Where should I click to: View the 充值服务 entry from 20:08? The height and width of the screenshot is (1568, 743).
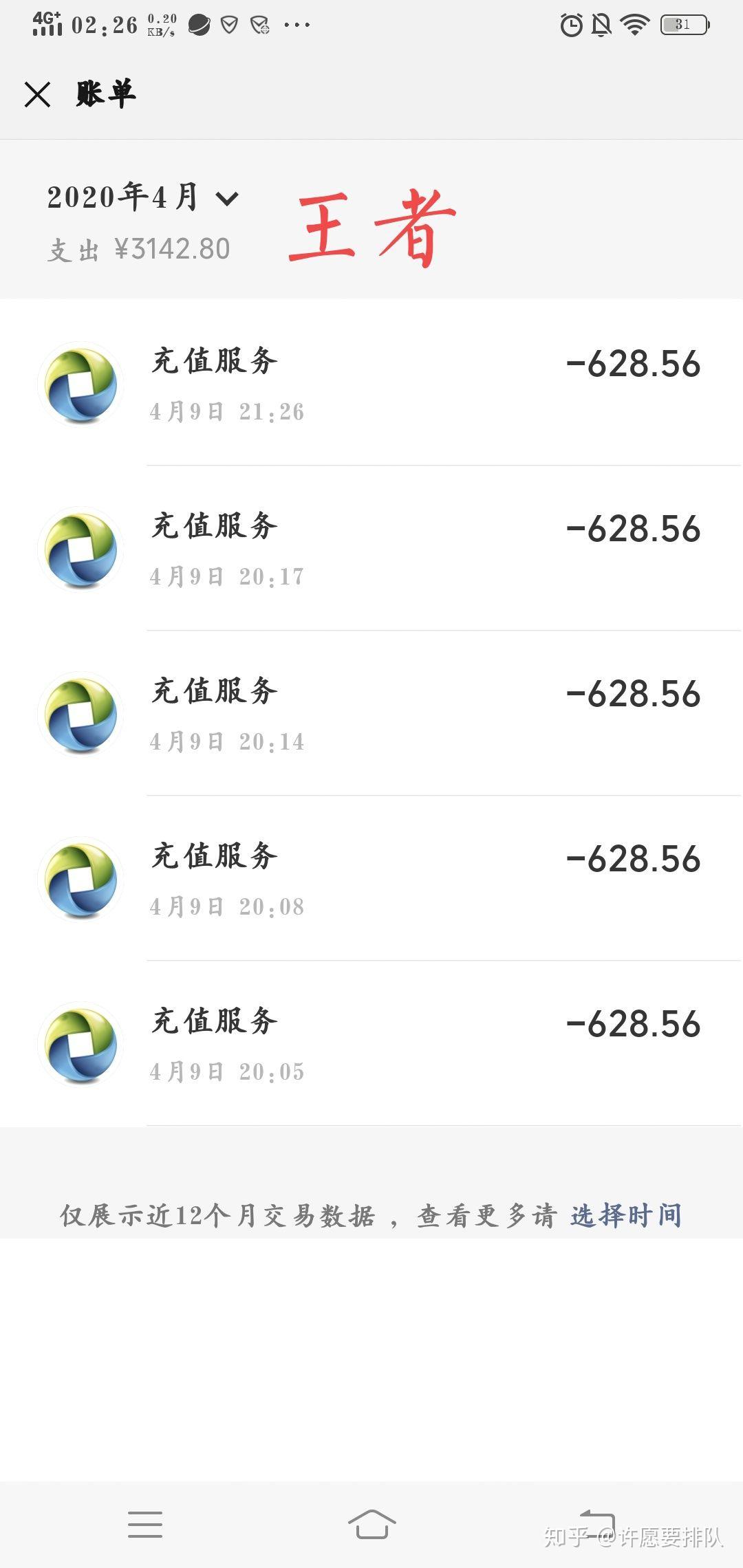click(x=371, y=879)
